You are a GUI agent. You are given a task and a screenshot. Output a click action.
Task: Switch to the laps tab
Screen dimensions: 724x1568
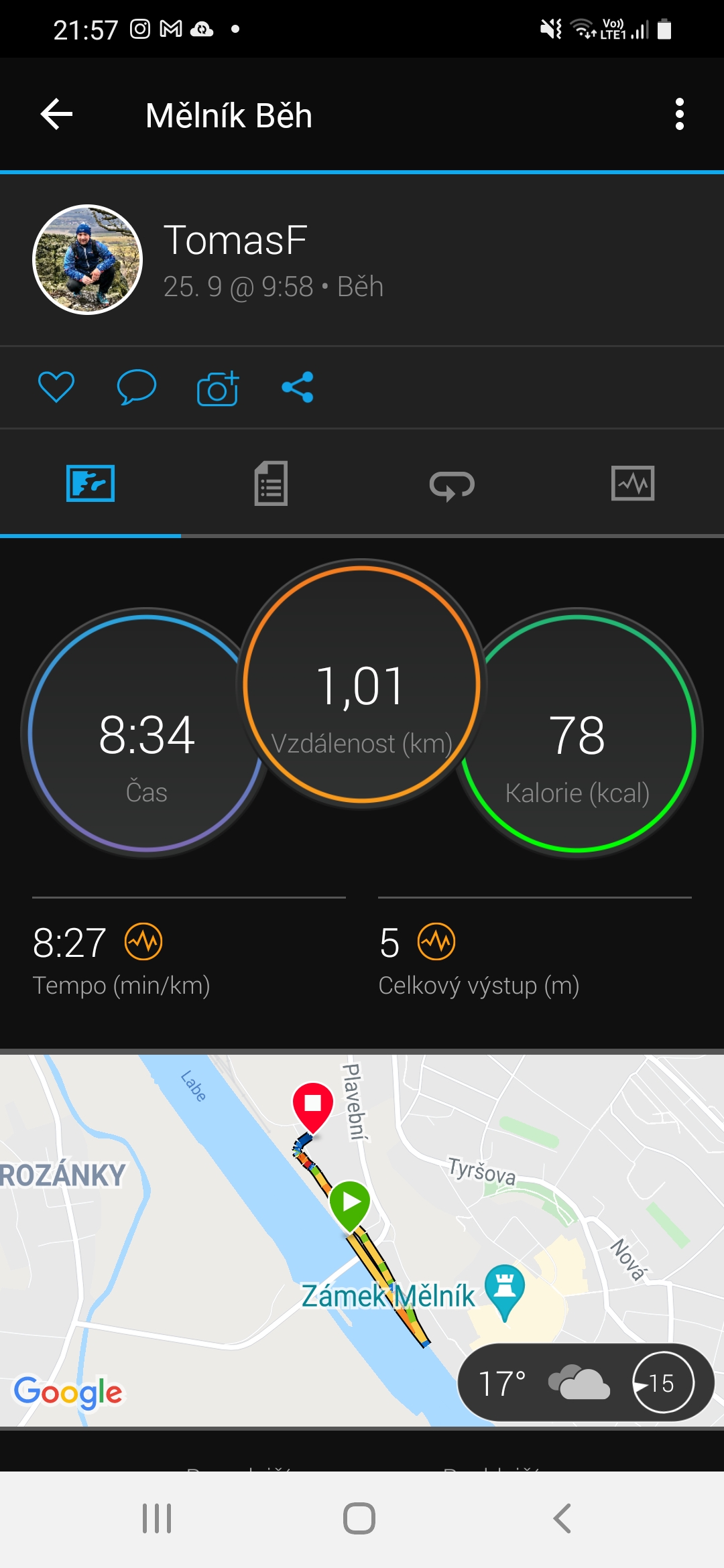coord(452,484)
